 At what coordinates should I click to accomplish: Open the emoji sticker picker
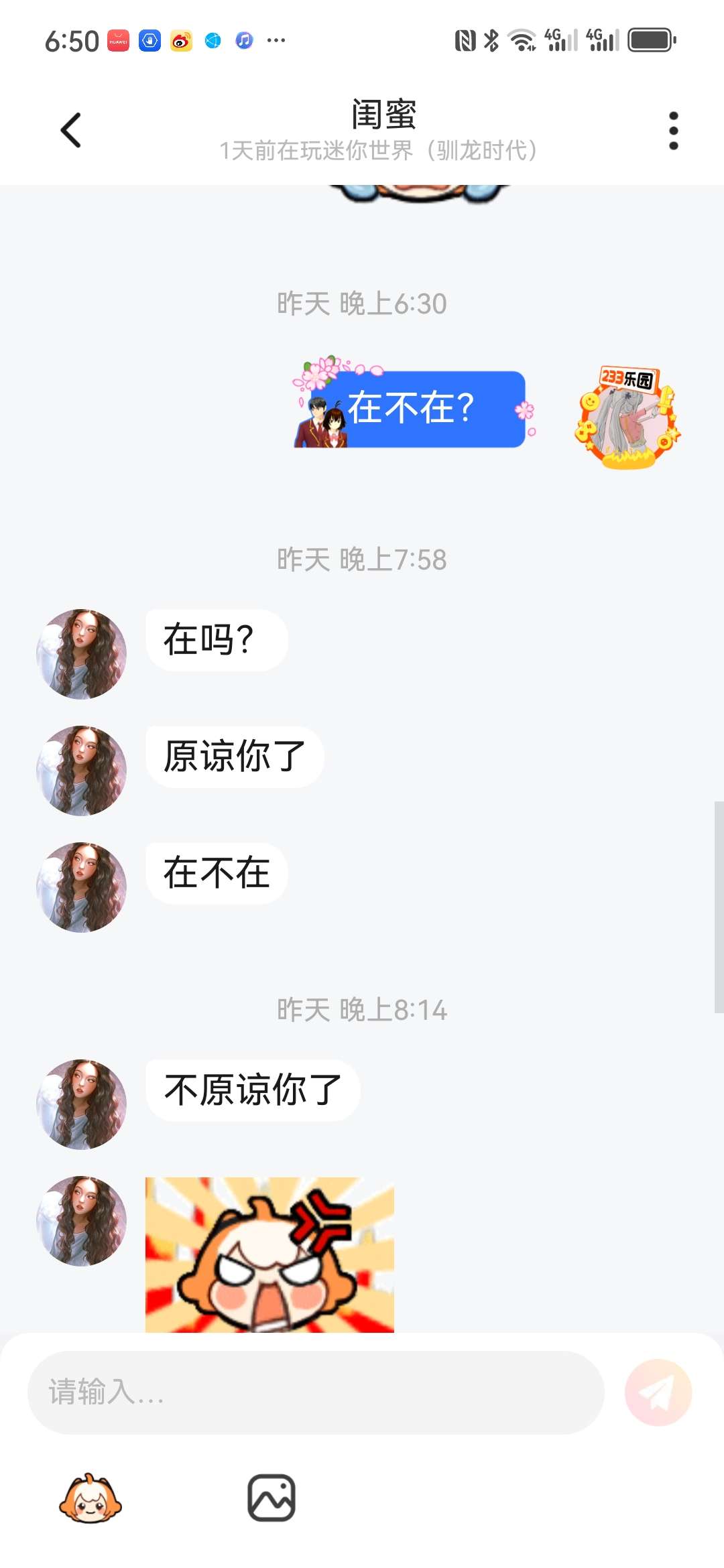point(90,1498)
